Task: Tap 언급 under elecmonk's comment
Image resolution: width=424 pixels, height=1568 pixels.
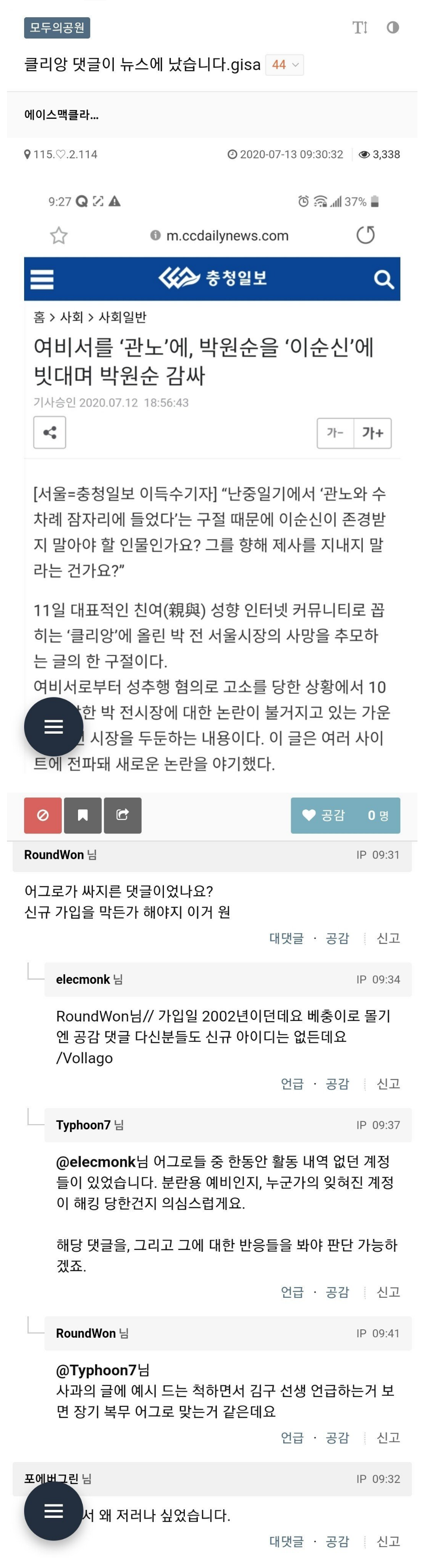Action: tap(292, 1083)
